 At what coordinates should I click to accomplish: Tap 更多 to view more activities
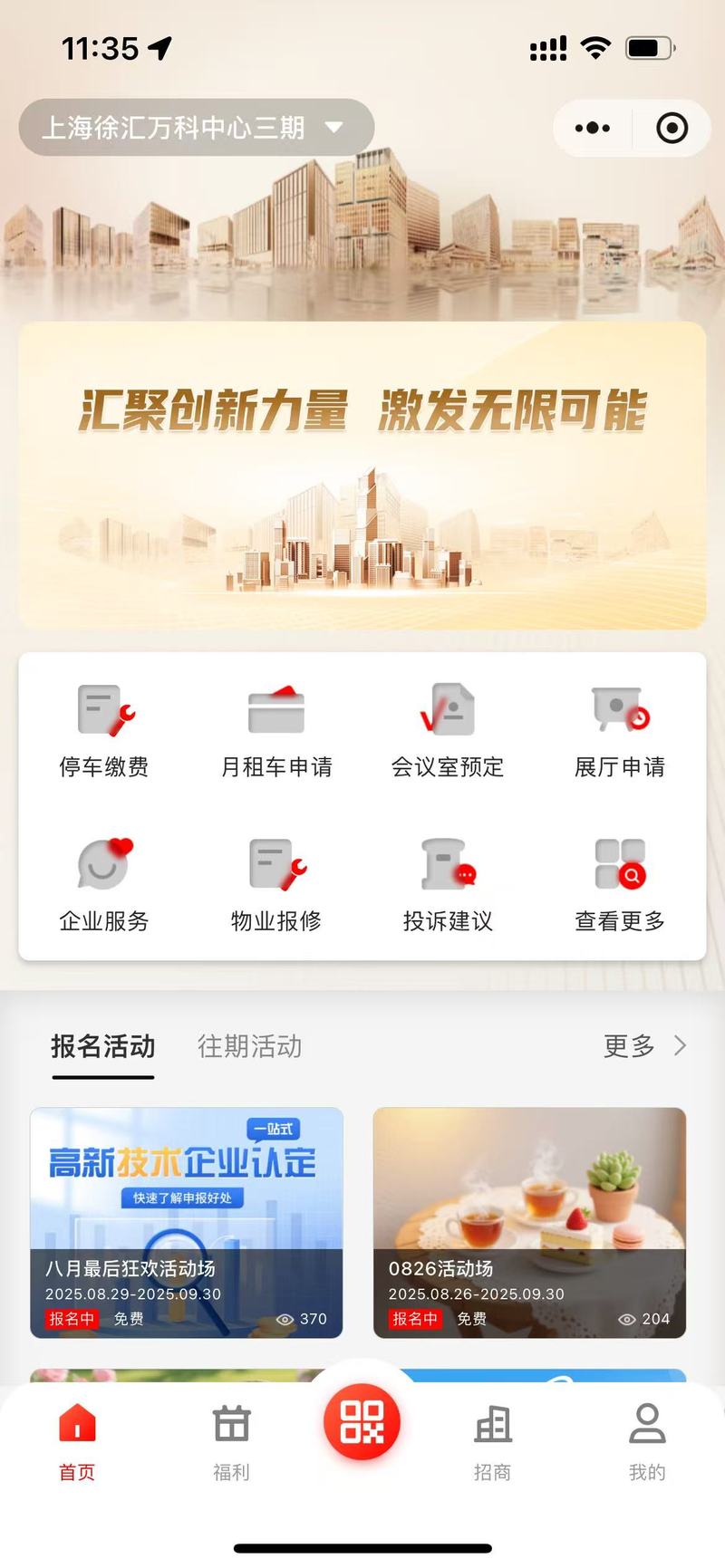(x=644, y=1046)
